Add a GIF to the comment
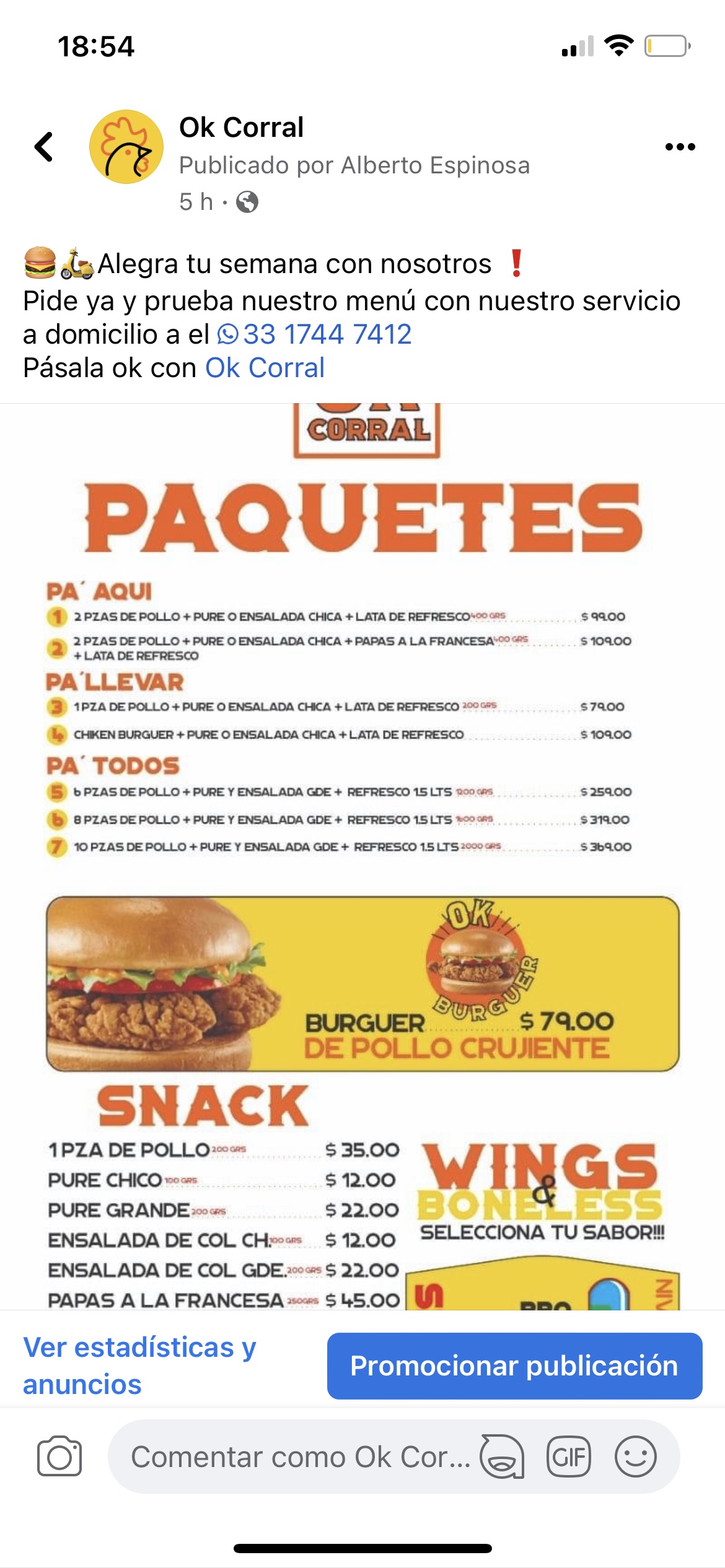The image size is (725, 1568). coord(568,1457)
